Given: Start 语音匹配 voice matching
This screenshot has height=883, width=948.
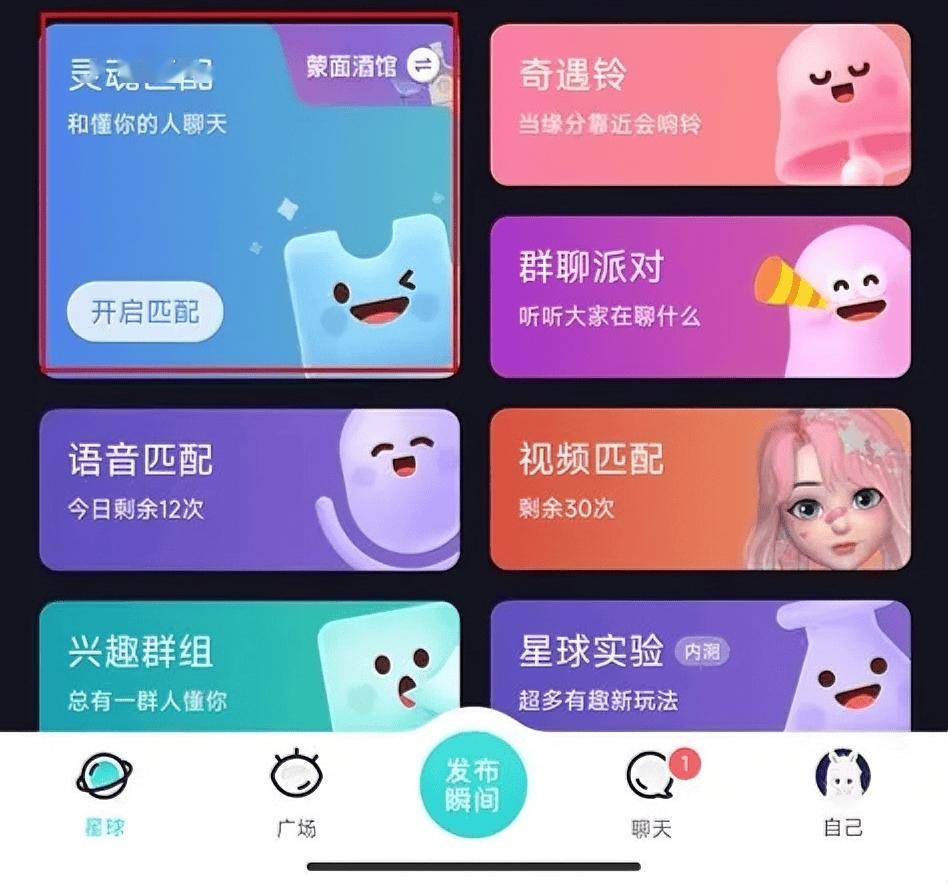Looking at the screenshot, I should coord(249,489).
